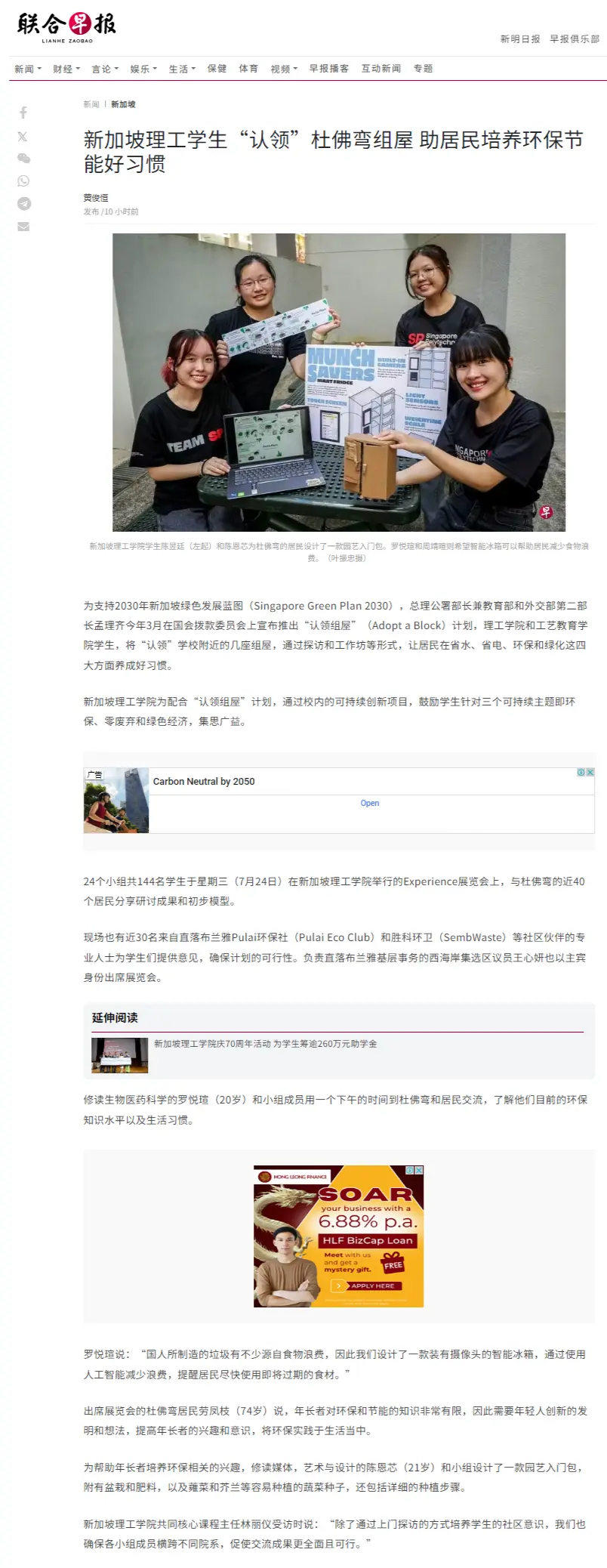This screenshot has width=607, height=1568.
Task: Open 早报播客 podcasts
Action: pos(329,69)
